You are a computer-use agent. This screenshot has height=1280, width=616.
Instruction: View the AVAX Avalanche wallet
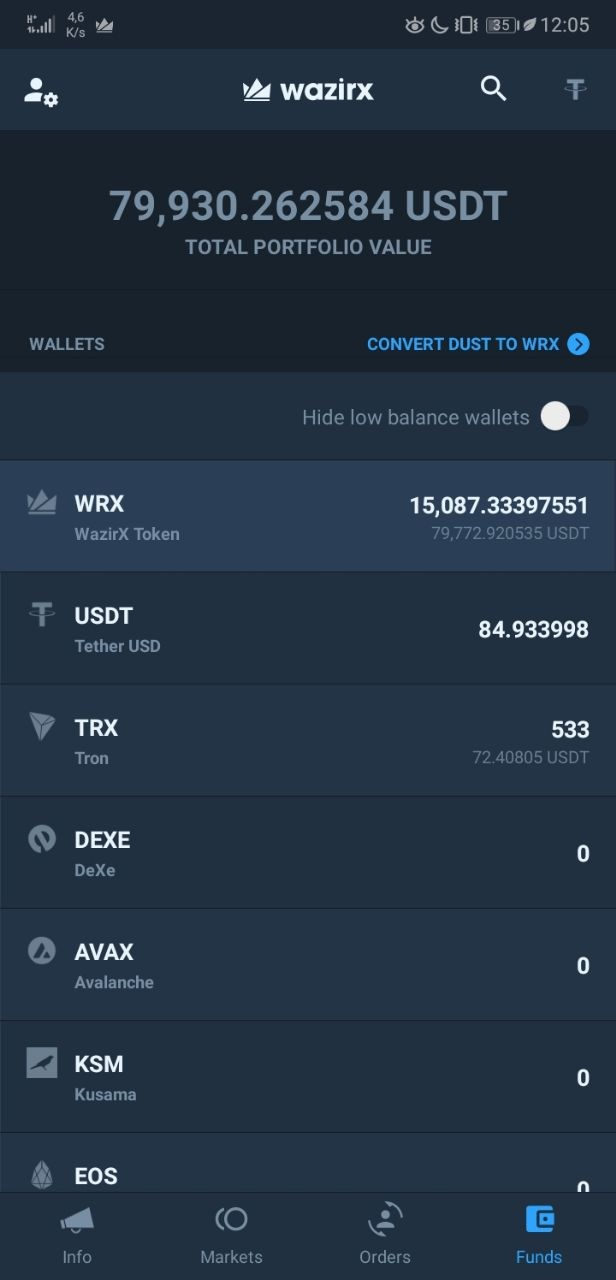[x=308, y=965]
